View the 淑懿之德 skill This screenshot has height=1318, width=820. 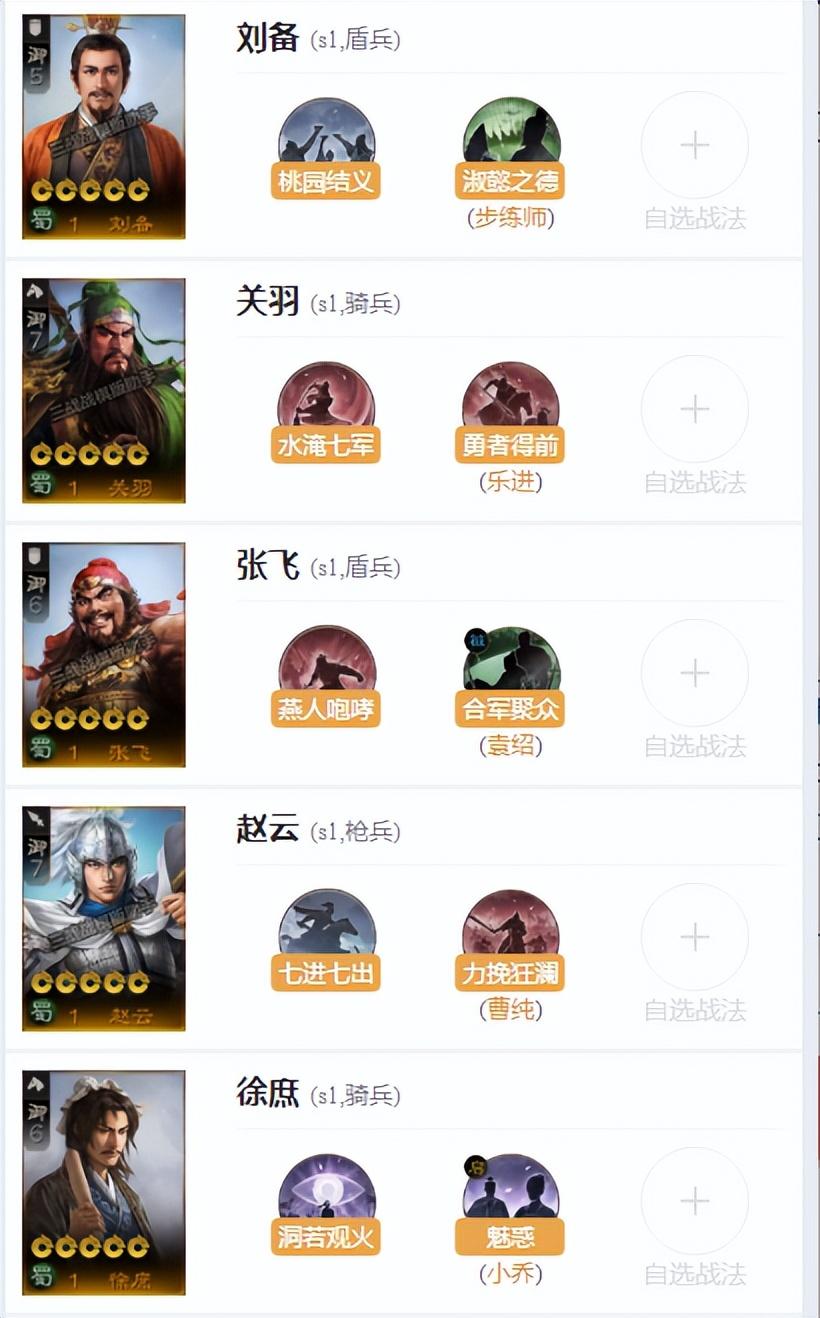(510, 148)
